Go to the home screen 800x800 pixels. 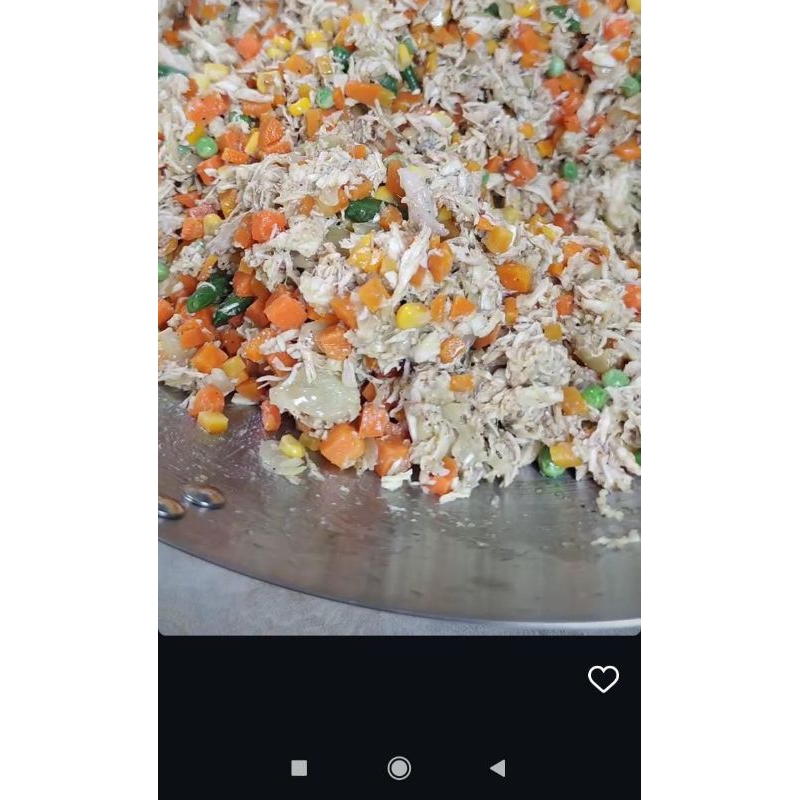[399, 768]
